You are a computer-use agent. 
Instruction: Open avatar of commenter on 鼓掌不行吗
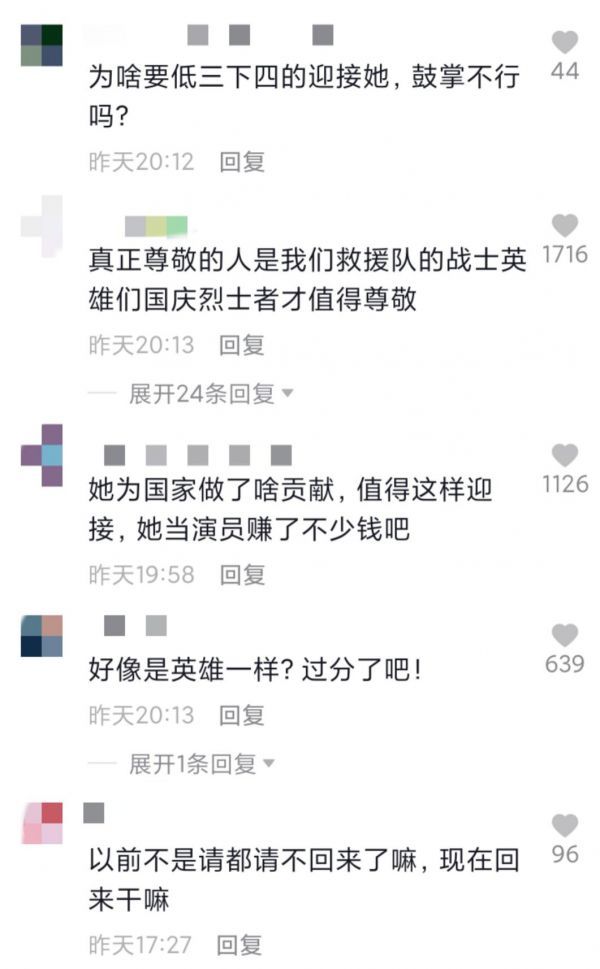[x=41, y=46]
